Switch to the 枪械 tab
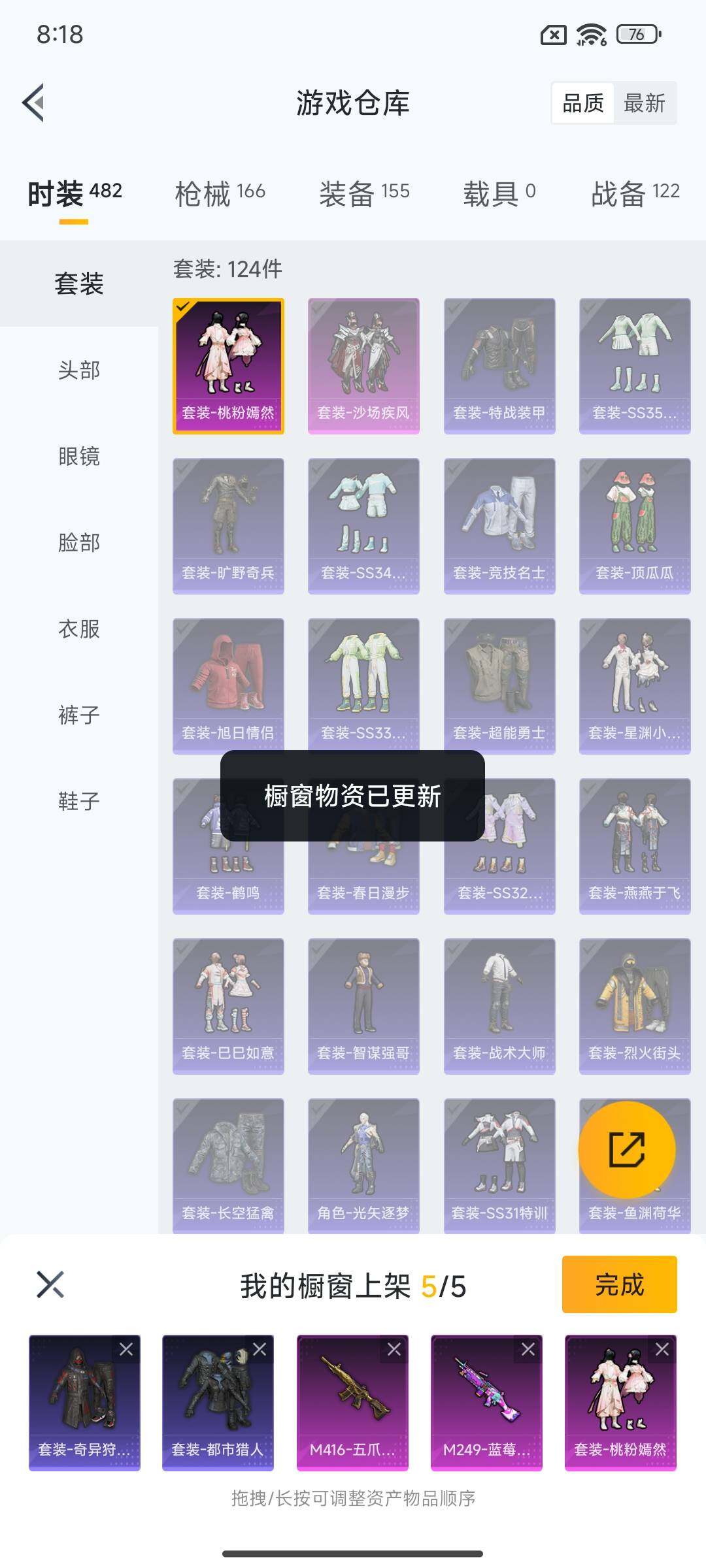 (x=220, y=193)
